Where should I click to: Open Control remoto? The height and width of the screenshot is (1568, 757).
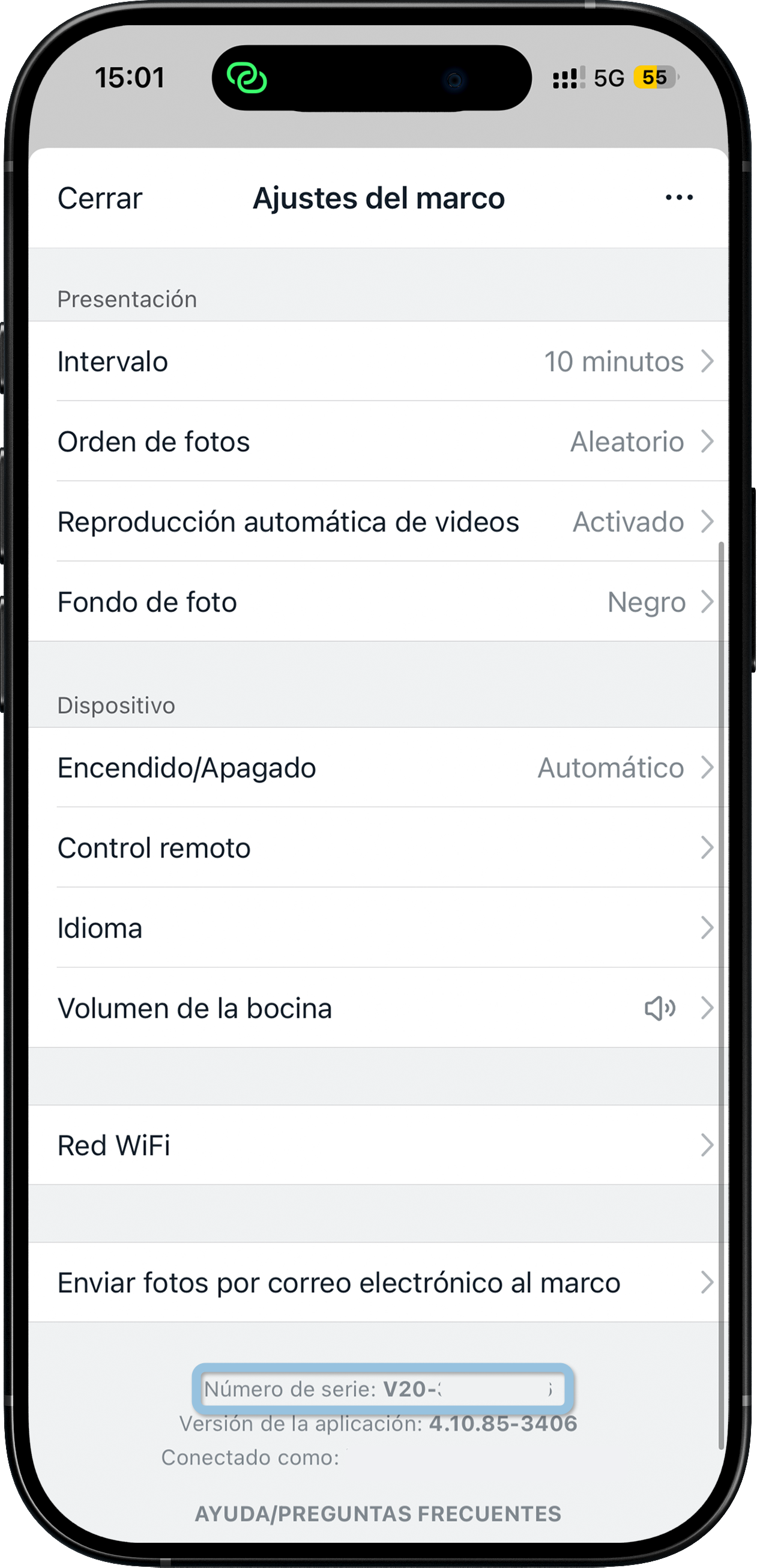(x=377, y=848)
